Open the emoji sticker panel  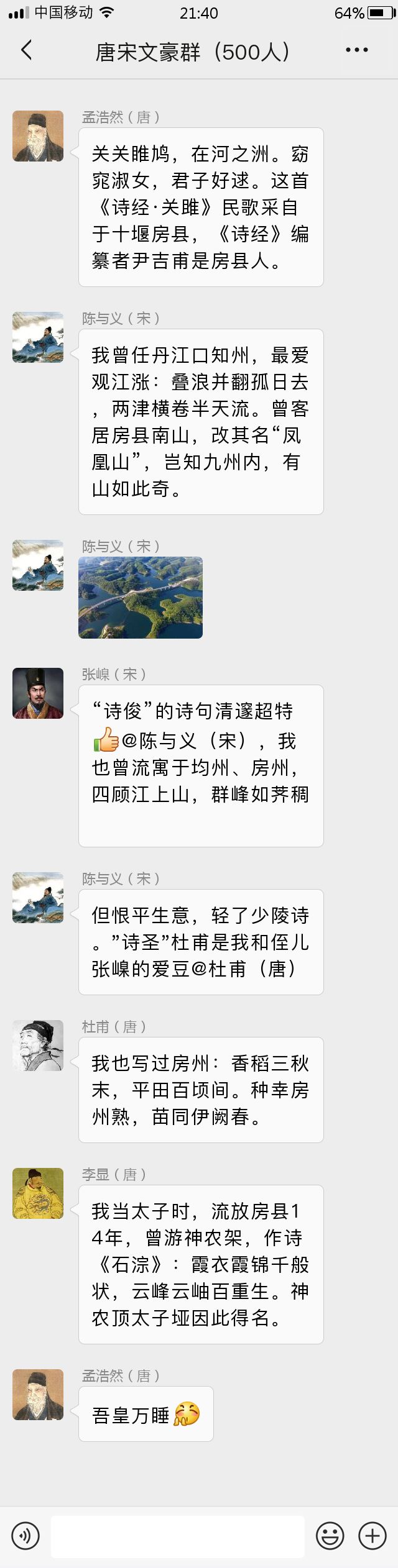(x=330, y=1536)
